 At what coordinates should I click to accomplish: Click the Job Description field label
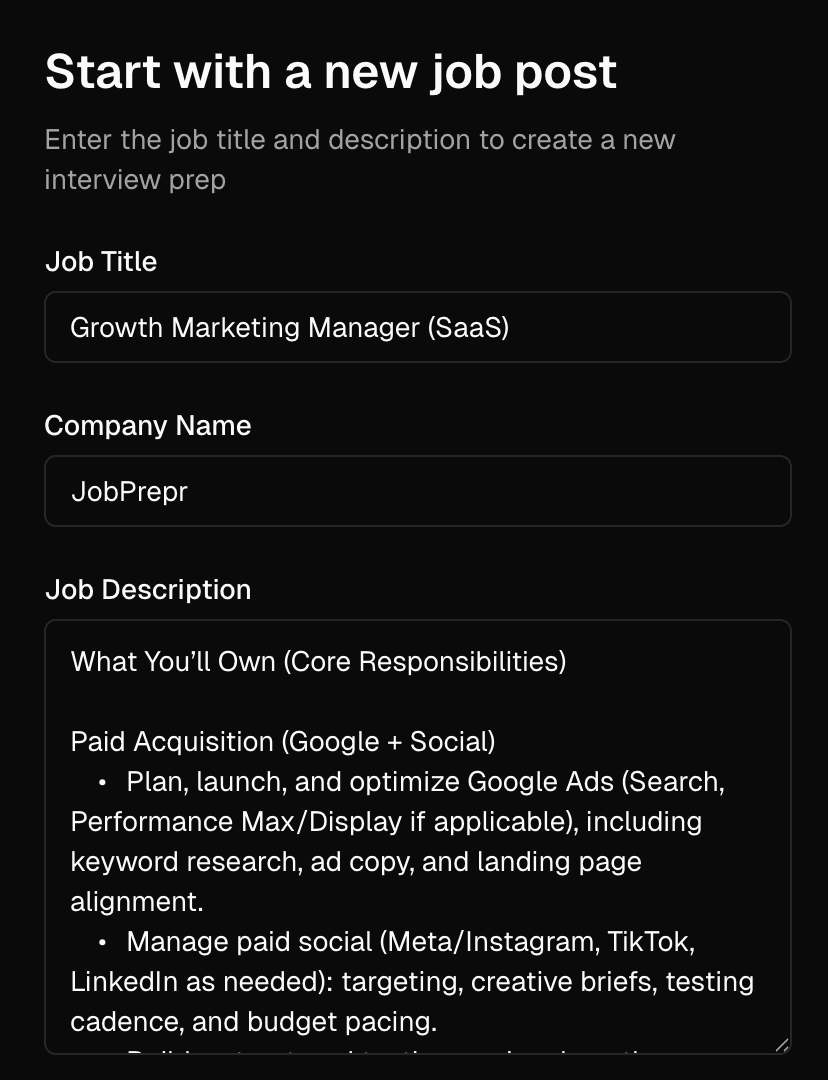tap(148, 589)
